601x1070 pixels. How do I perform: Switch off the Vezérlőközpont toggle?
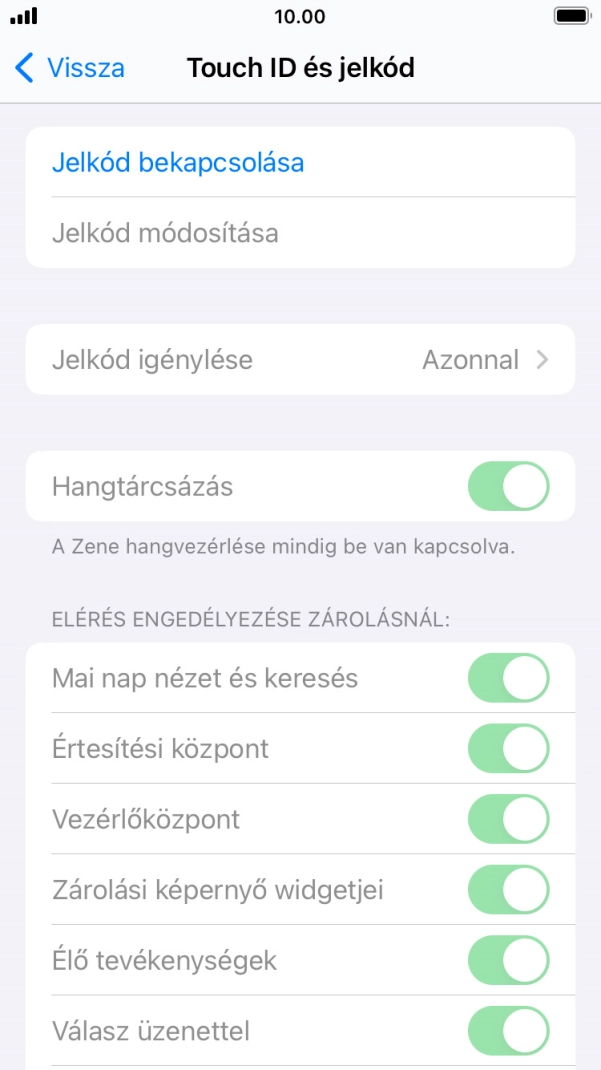pyautogui.click(x=508, y=820)
